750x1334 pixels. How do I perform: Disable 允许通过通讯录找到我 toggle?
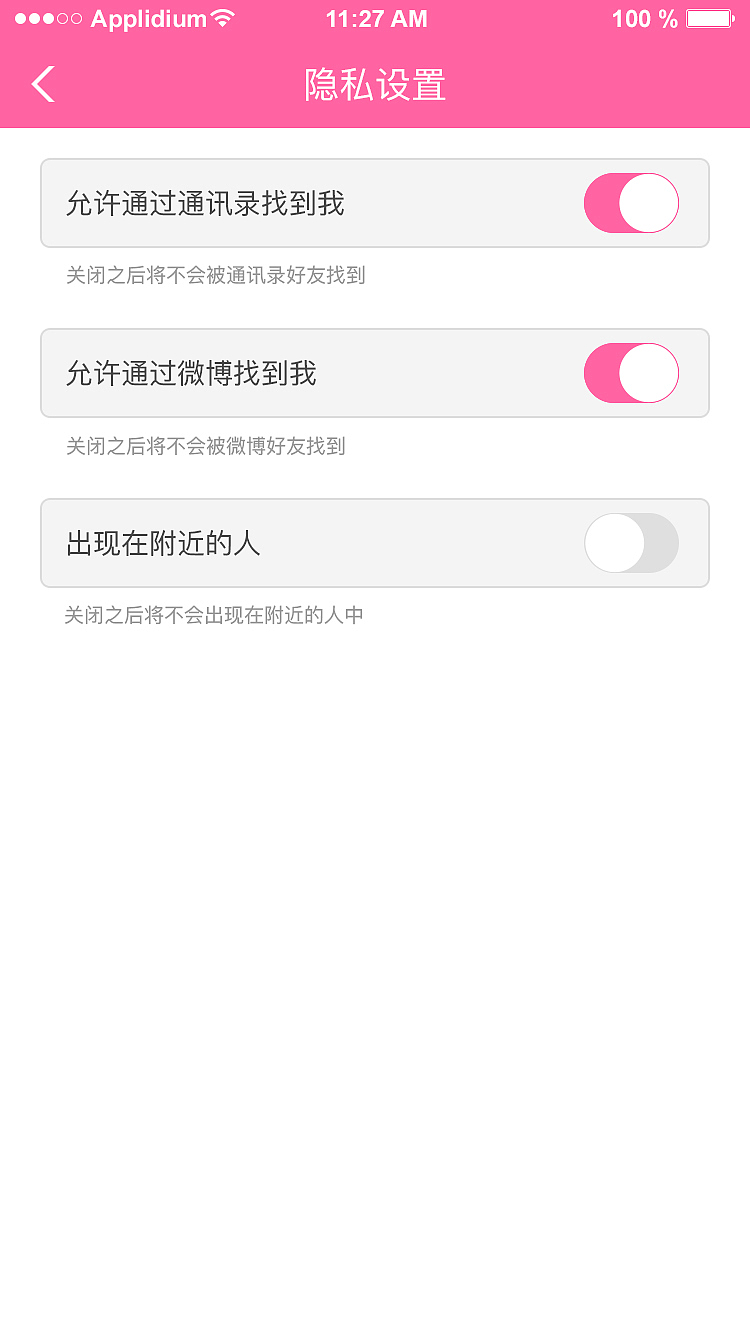pos(631,203)
